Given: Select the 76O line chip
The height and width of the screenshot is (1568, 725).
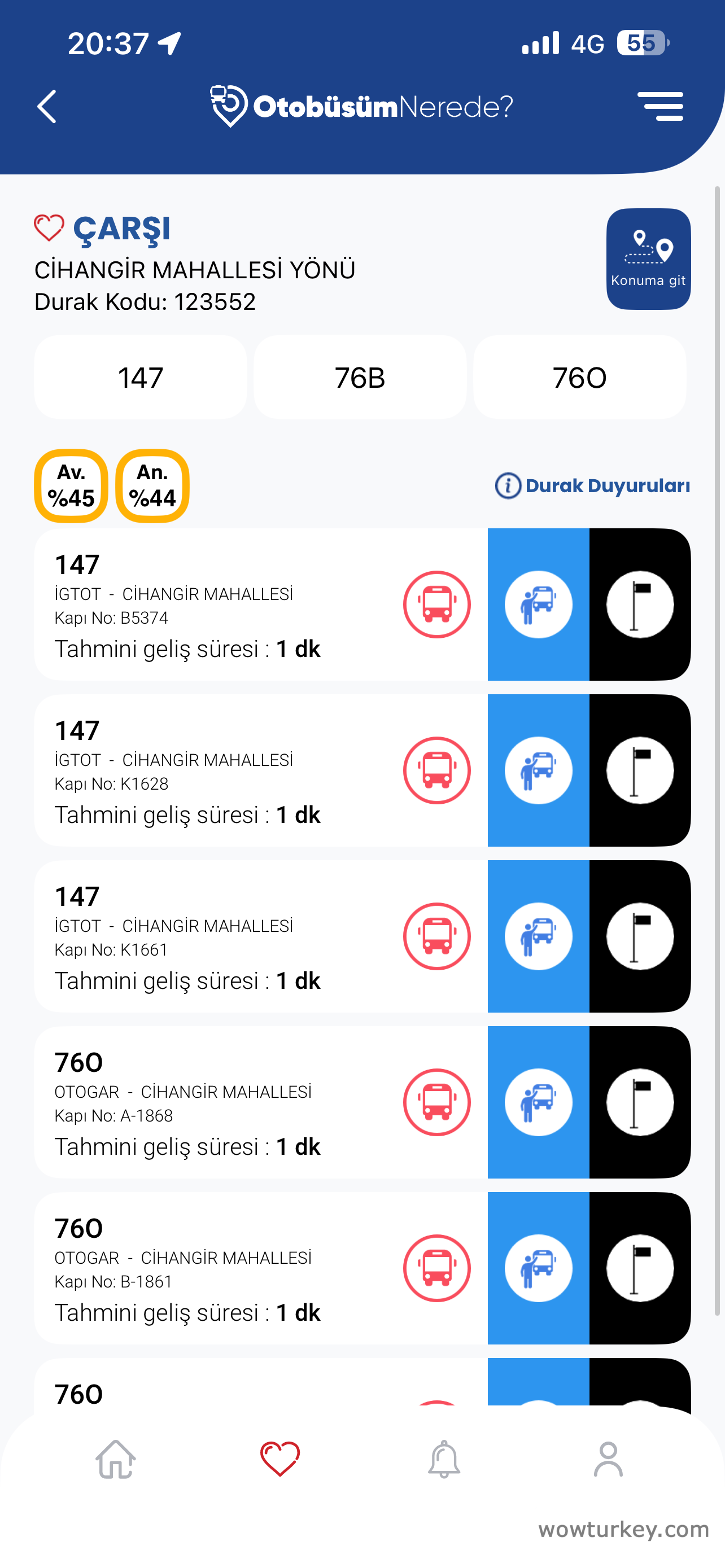Looking at the screenshot, I should pyautogui.click(x=579, y=378).
